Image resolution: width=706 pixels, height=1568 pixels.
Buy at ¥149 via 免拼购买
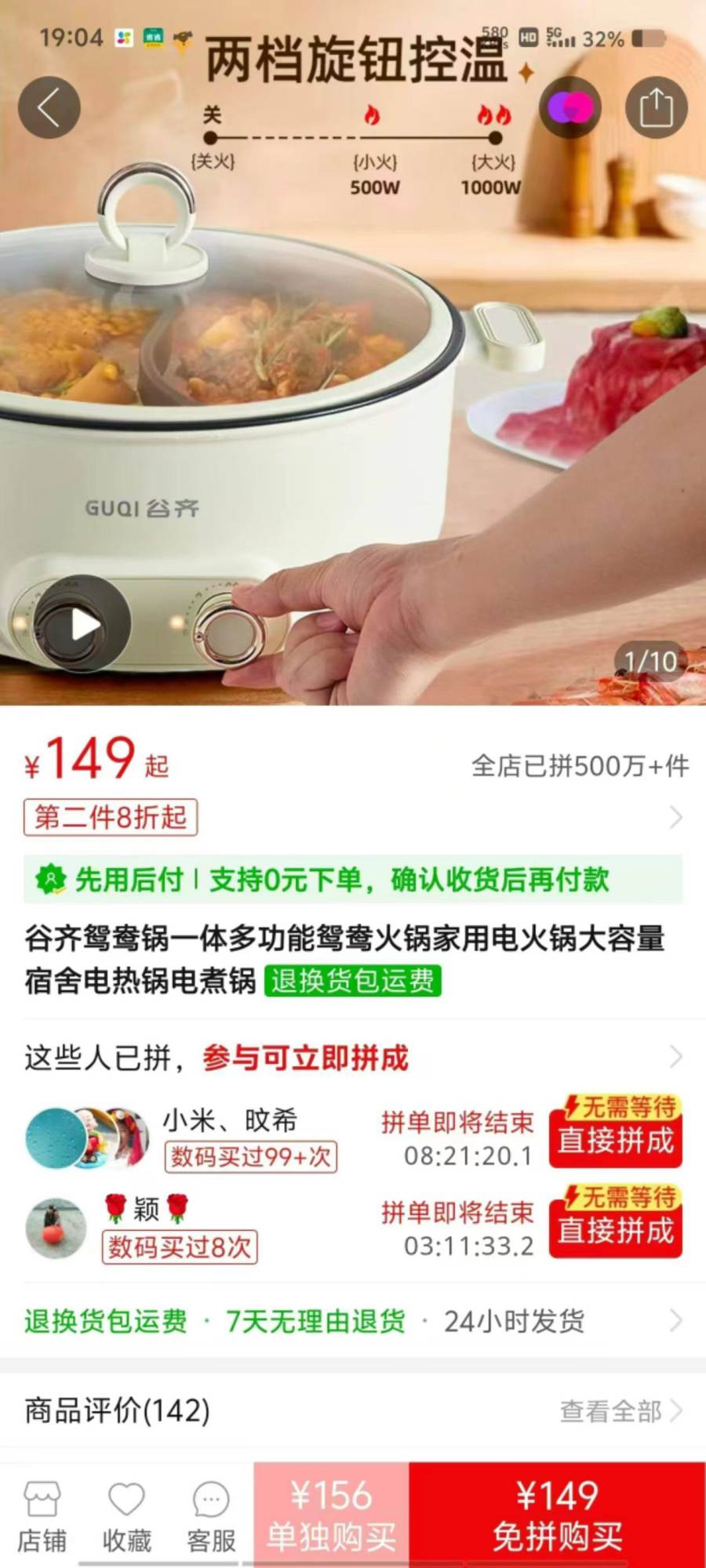pyautogui.click(x=557, y=1516)
